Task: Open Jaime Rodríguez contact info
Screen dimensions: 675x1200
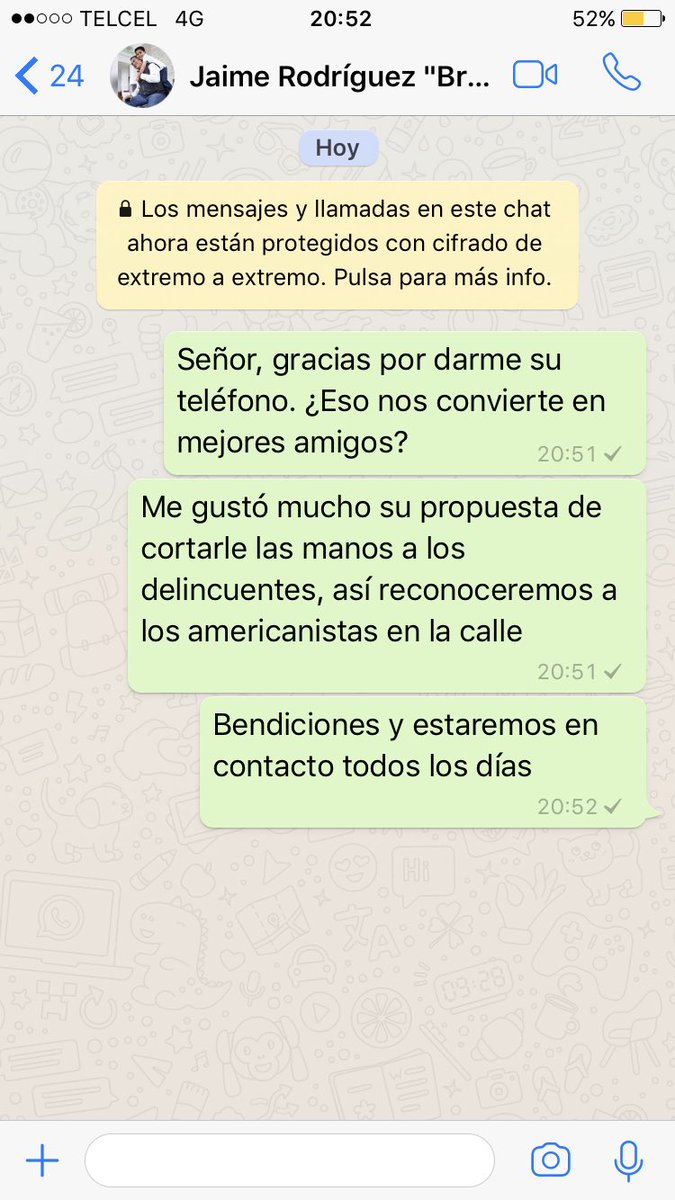Action: coord(340,77)
